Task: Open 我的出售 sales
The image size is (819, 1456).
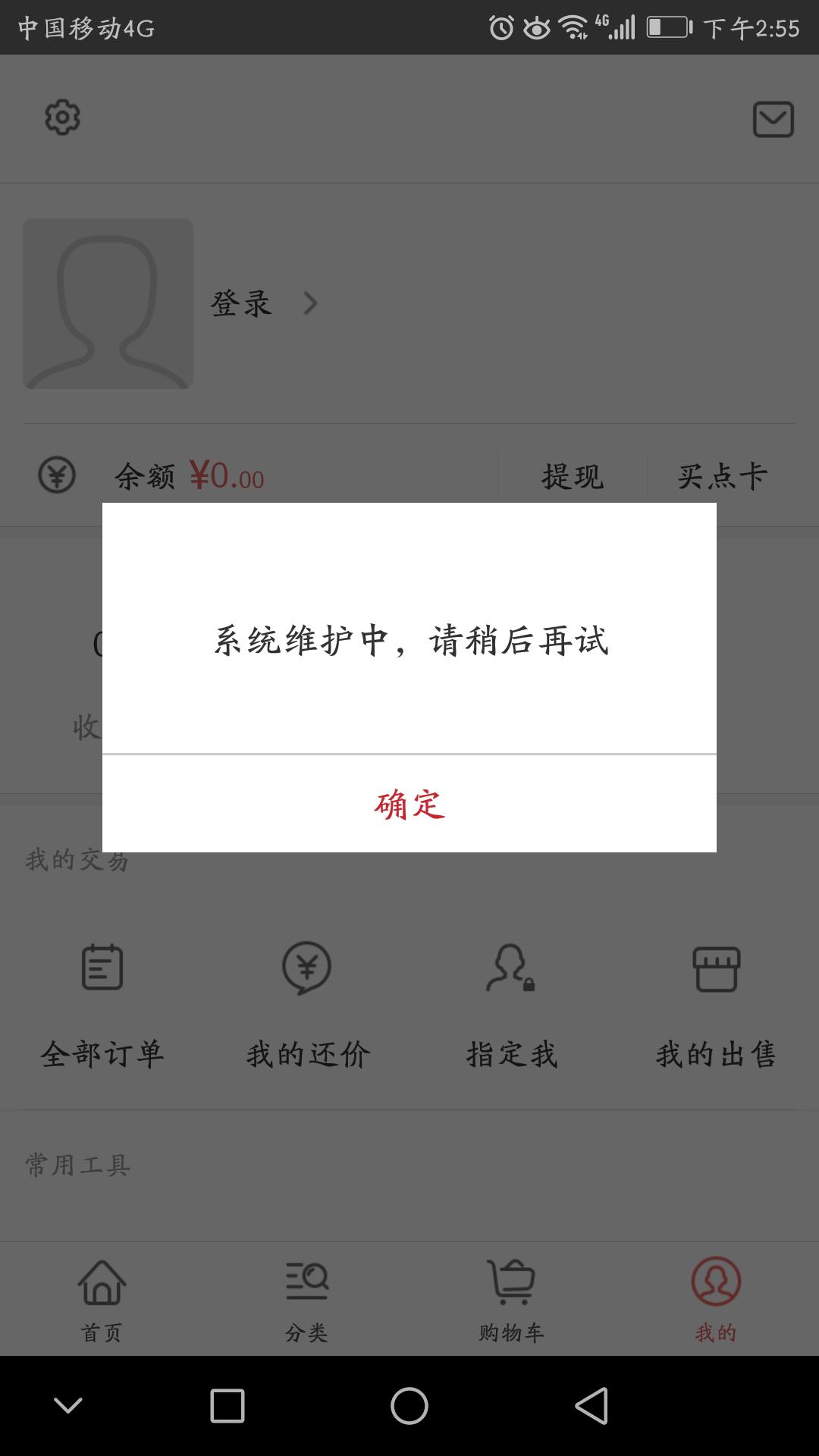Action: [716, 1001]
